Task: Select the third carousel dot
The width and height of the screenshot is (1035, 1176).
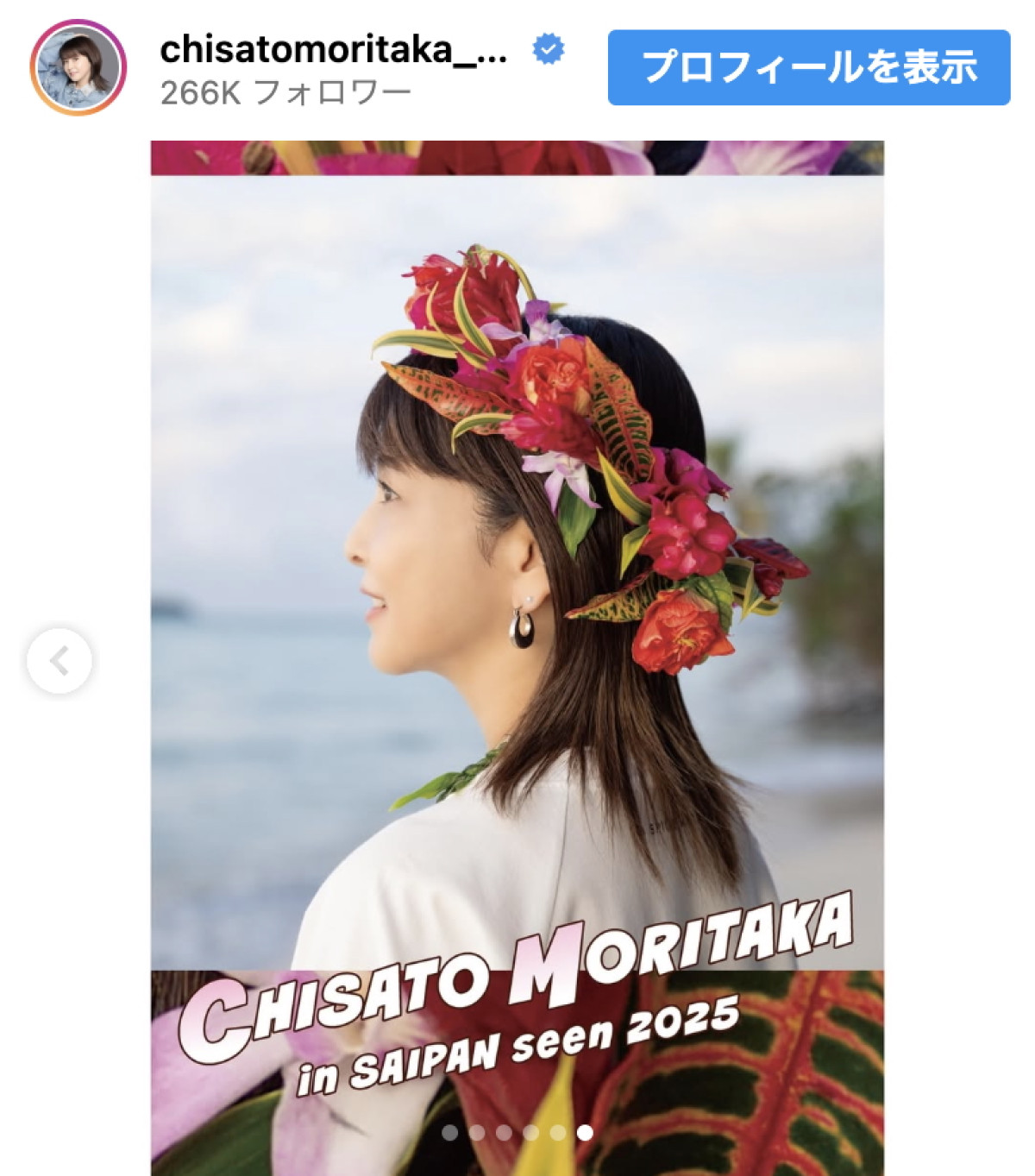Action: coord(503,1132)
